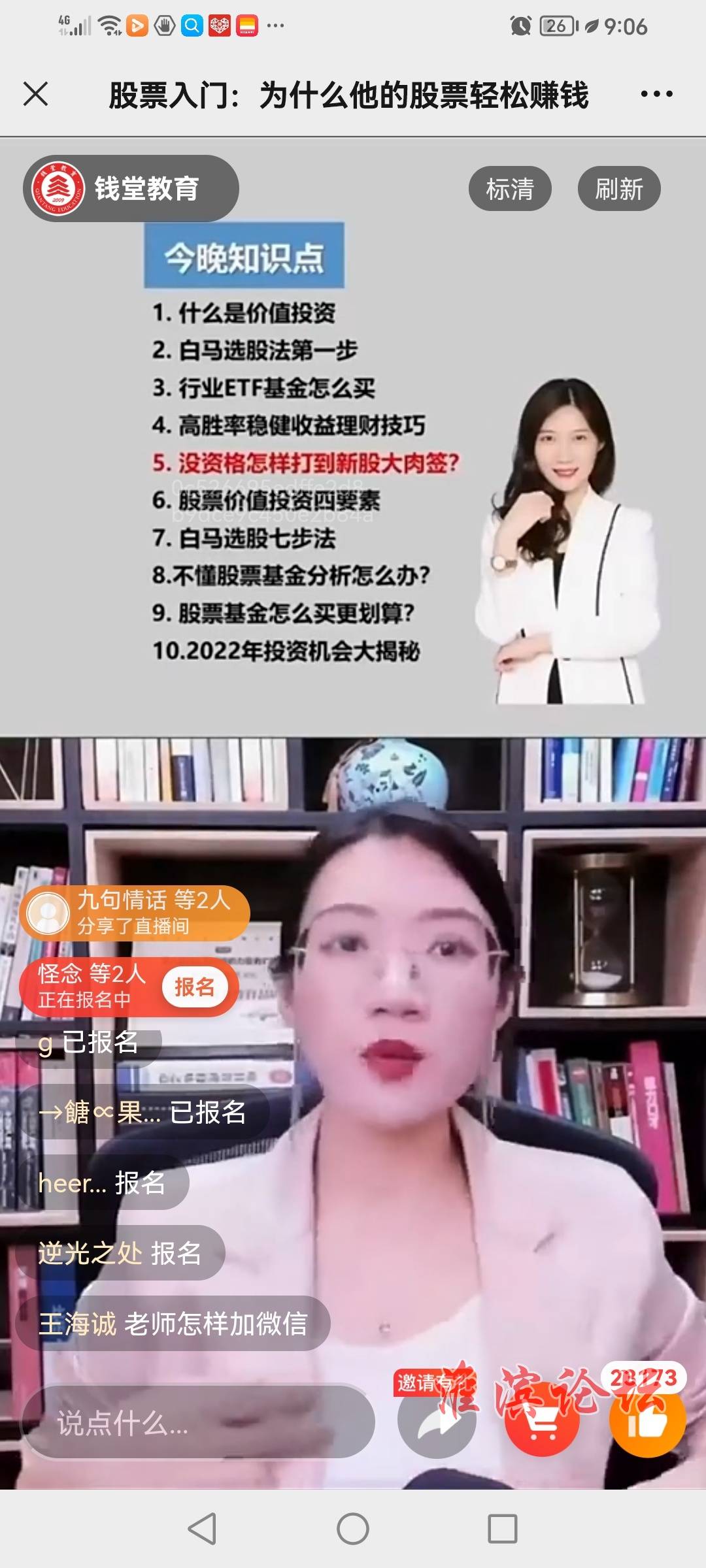Open the 钱堂教育 host profile
The width and height of the screenshot is (706, 1568).
tap(131, 189)
